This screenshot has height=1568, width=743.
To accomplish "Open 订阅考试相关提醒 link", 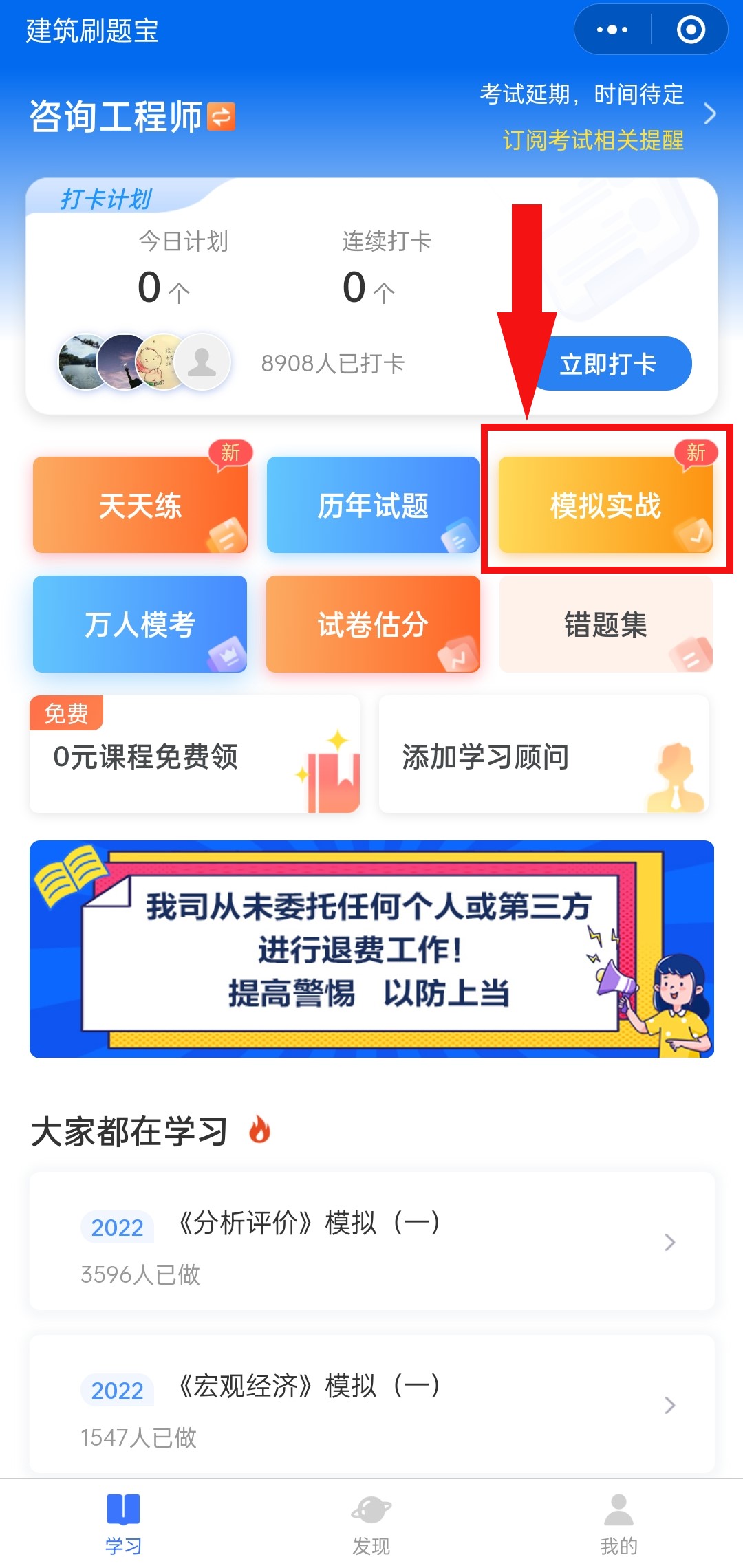I will (592, 140).
